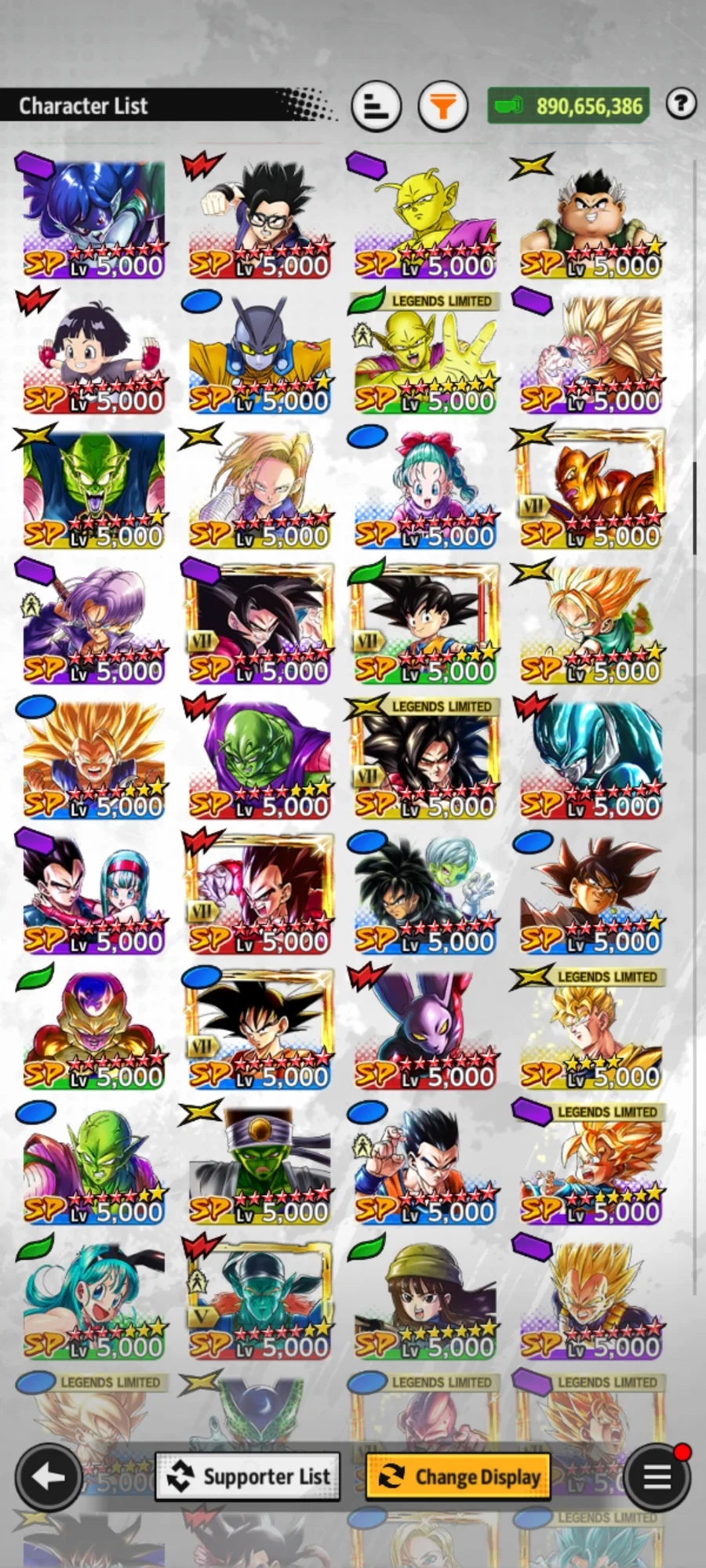Open the turbaned green Pikkon character
706x1568 pixels.
(260, 1165)
